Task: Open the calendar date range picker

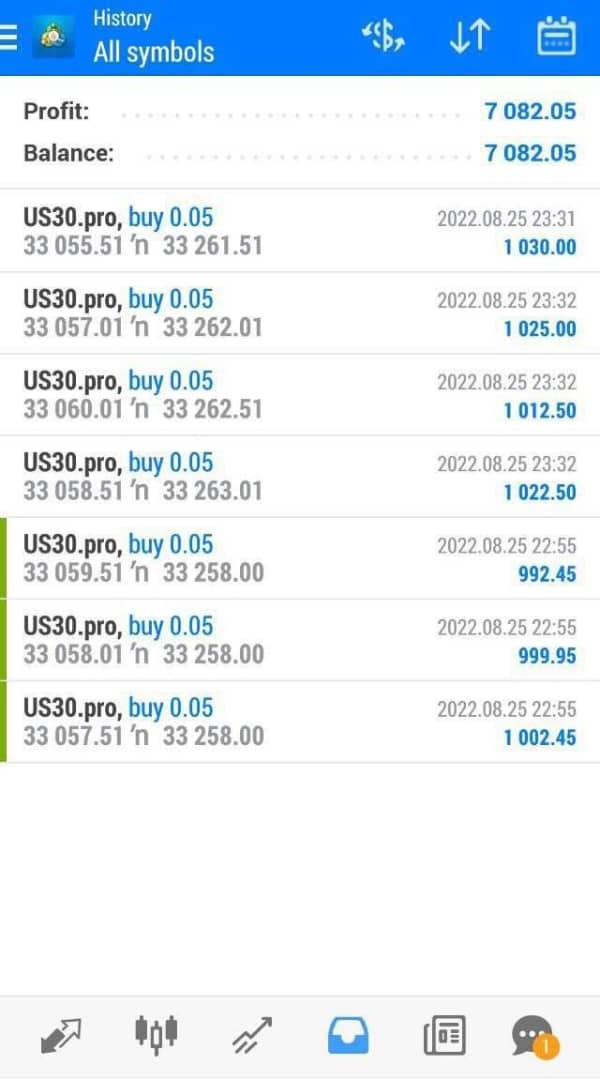Action: pos(556,37)
